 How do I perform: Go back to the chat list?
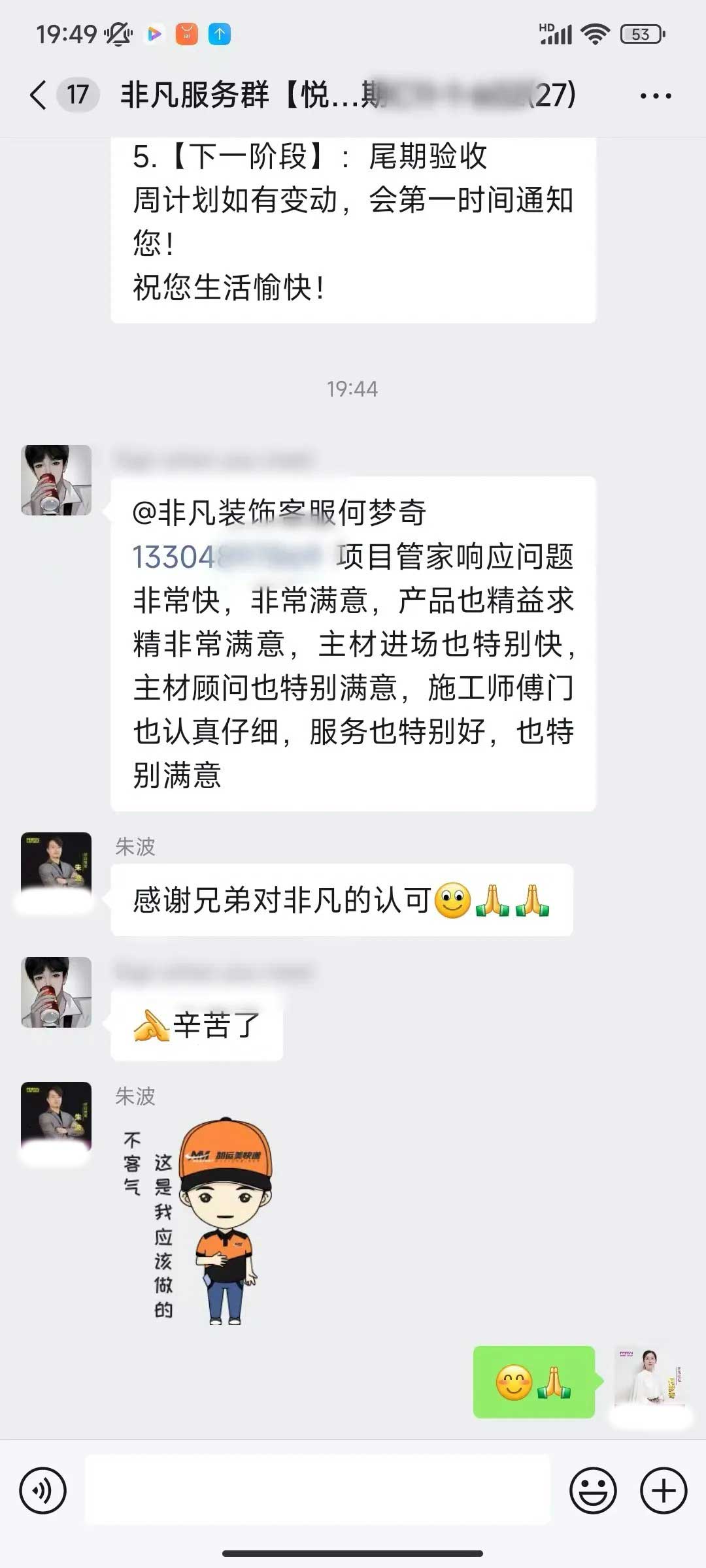[x=39, y=95]
